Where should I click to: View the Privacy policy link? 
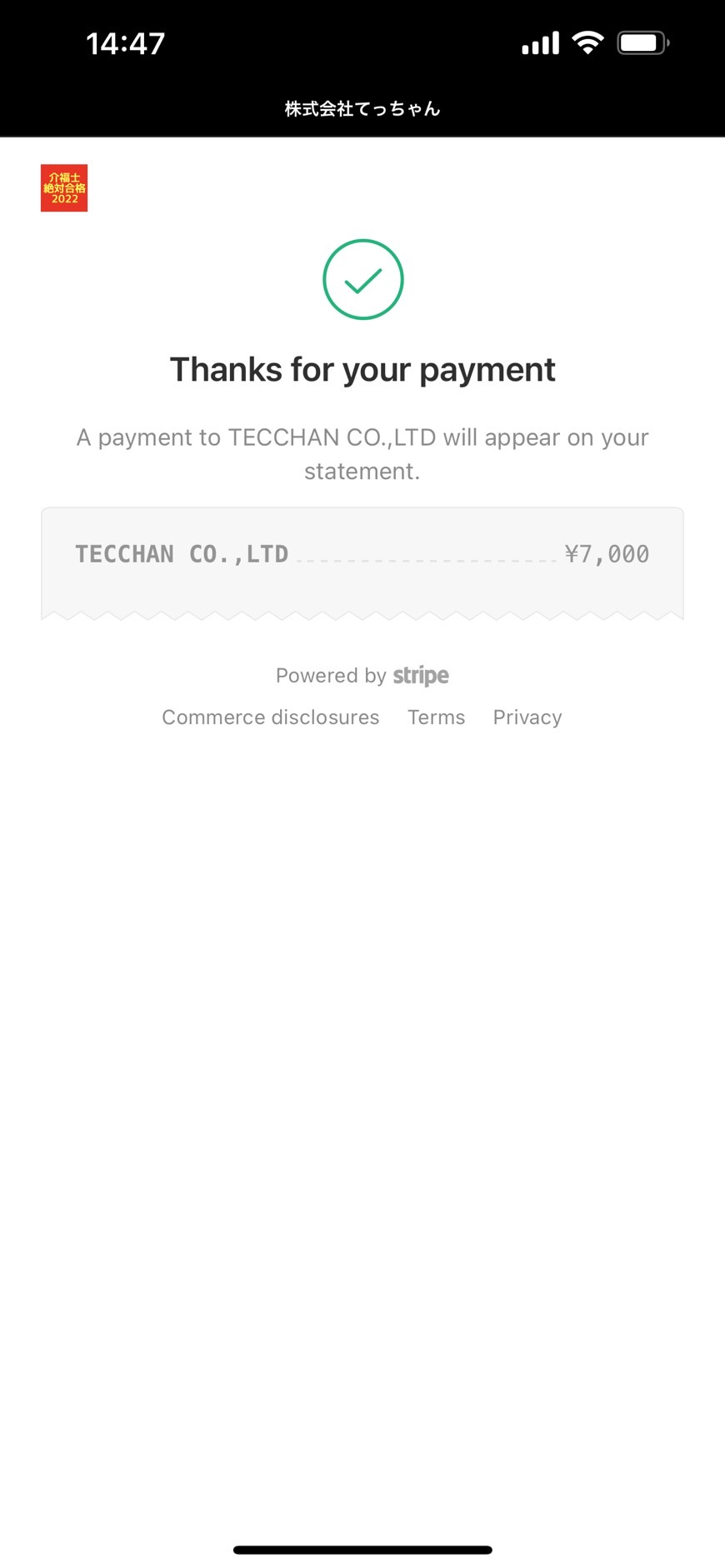527,717
